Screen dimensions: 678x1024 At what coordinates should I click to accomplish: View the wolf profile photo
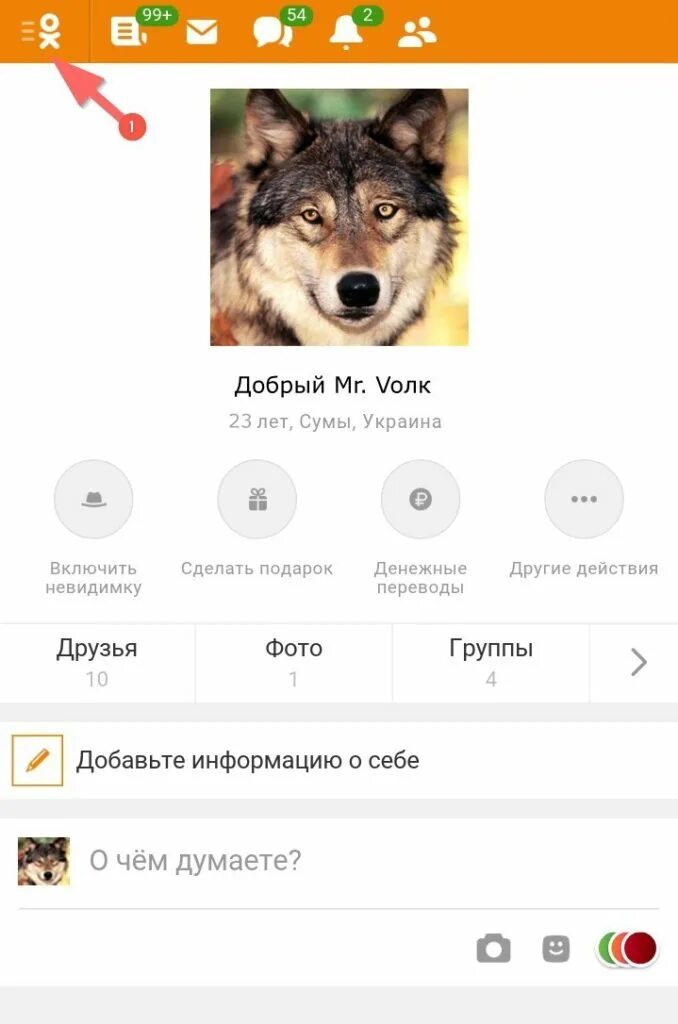tap(339, 217)
